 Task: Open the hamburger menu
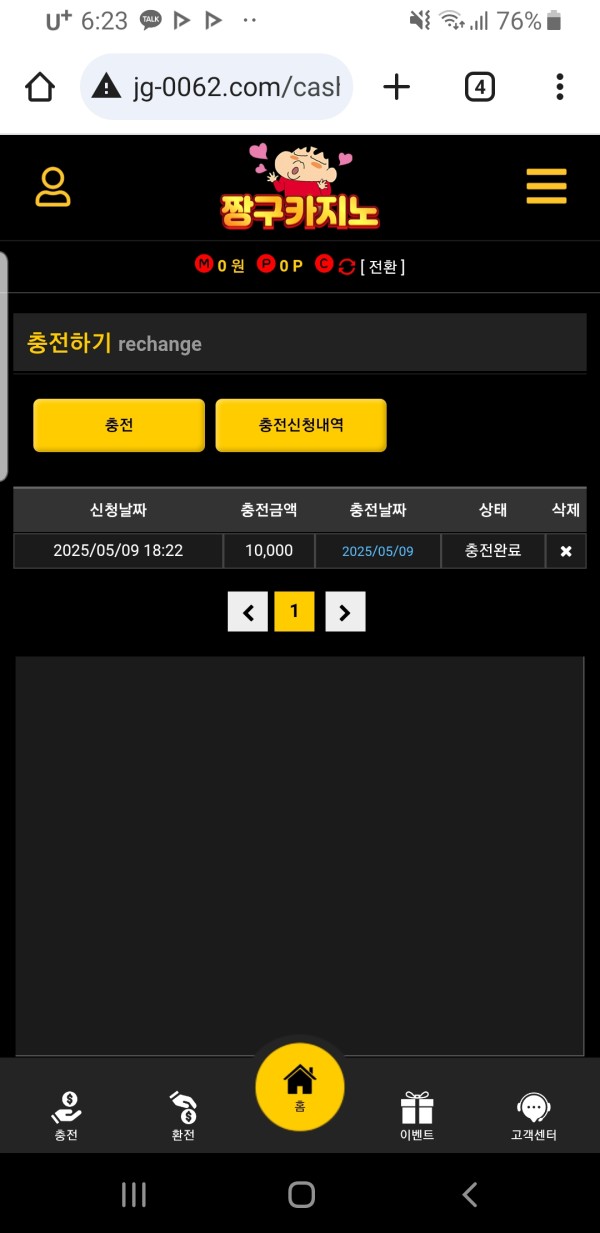click(x=546, y=186)
